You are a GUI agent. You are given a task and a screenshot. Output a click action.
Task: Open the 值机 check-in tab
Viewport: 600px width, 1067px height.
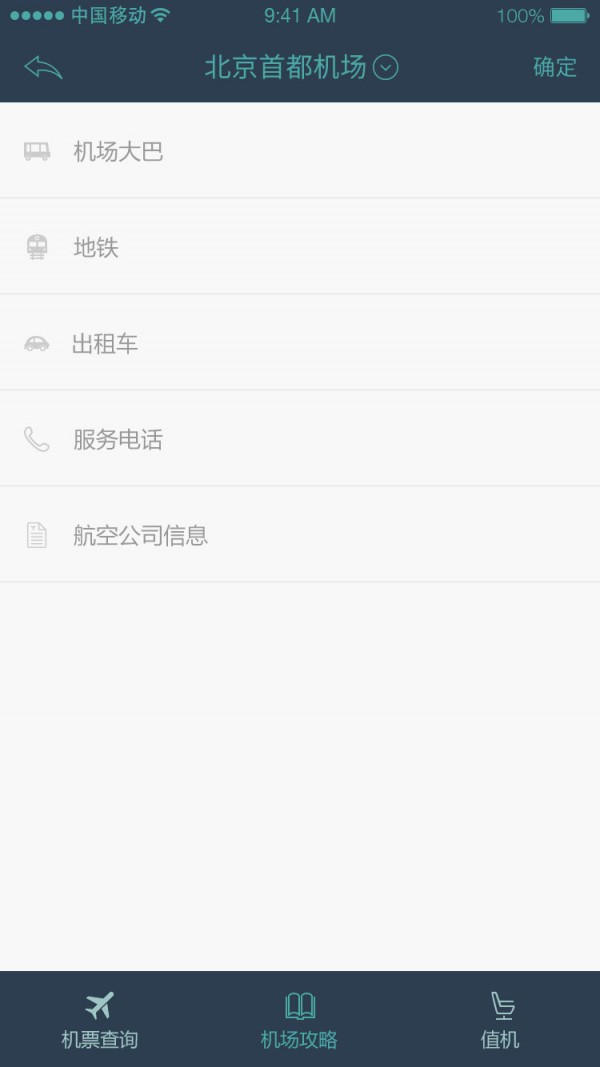point(500,1020)
